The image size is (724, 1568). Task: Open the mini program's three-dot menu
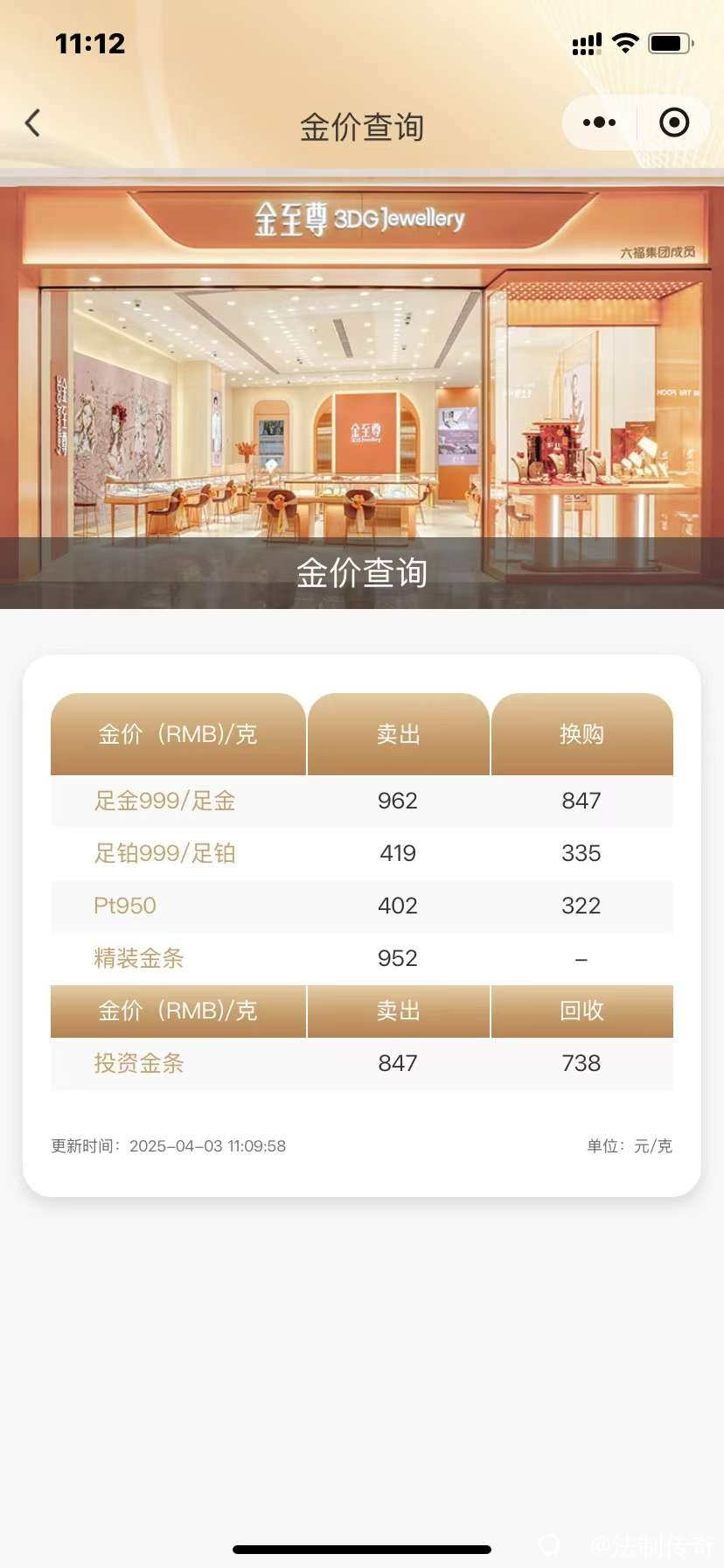(599, 123)
